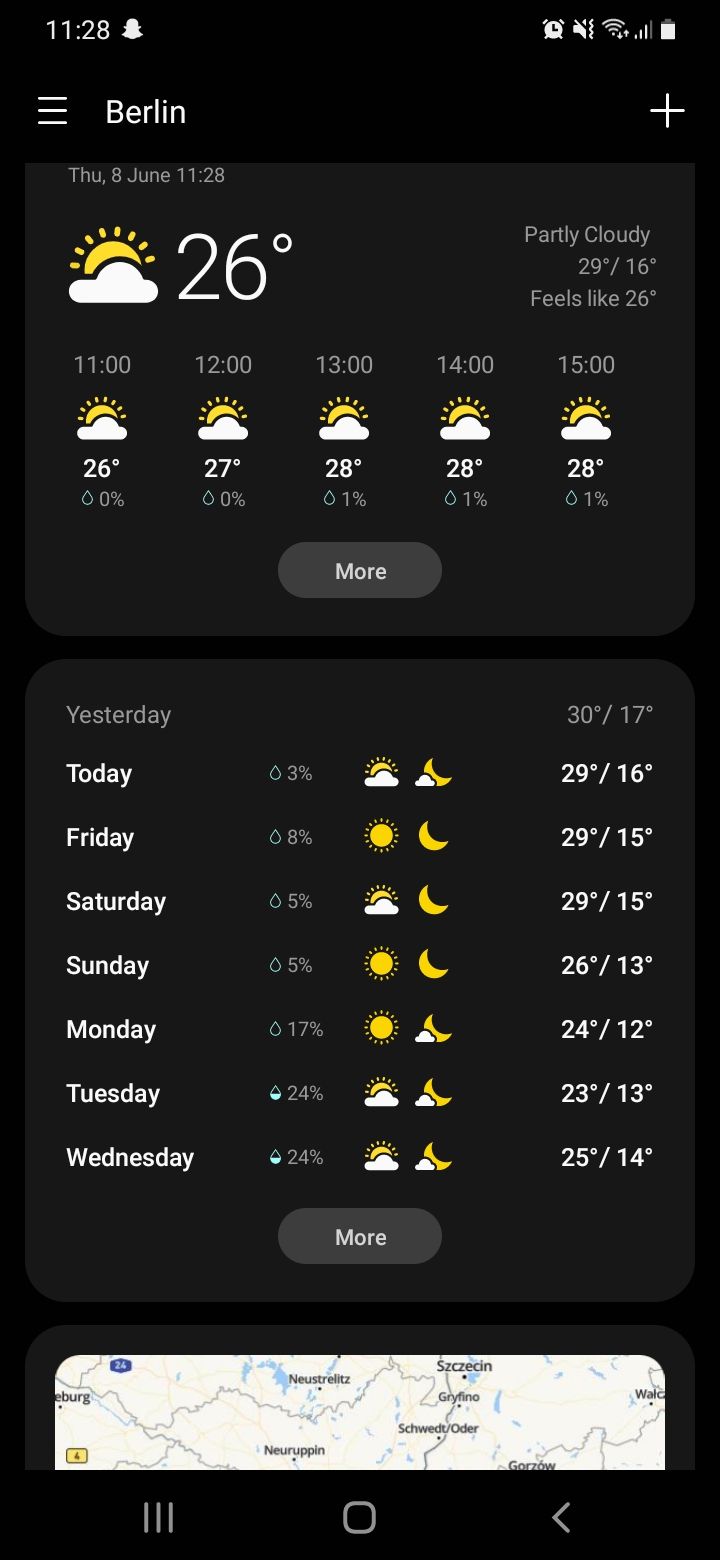The image size is (720, 1560).
Task: Add a new location with plus icon
Action: (x=667, y=111)
